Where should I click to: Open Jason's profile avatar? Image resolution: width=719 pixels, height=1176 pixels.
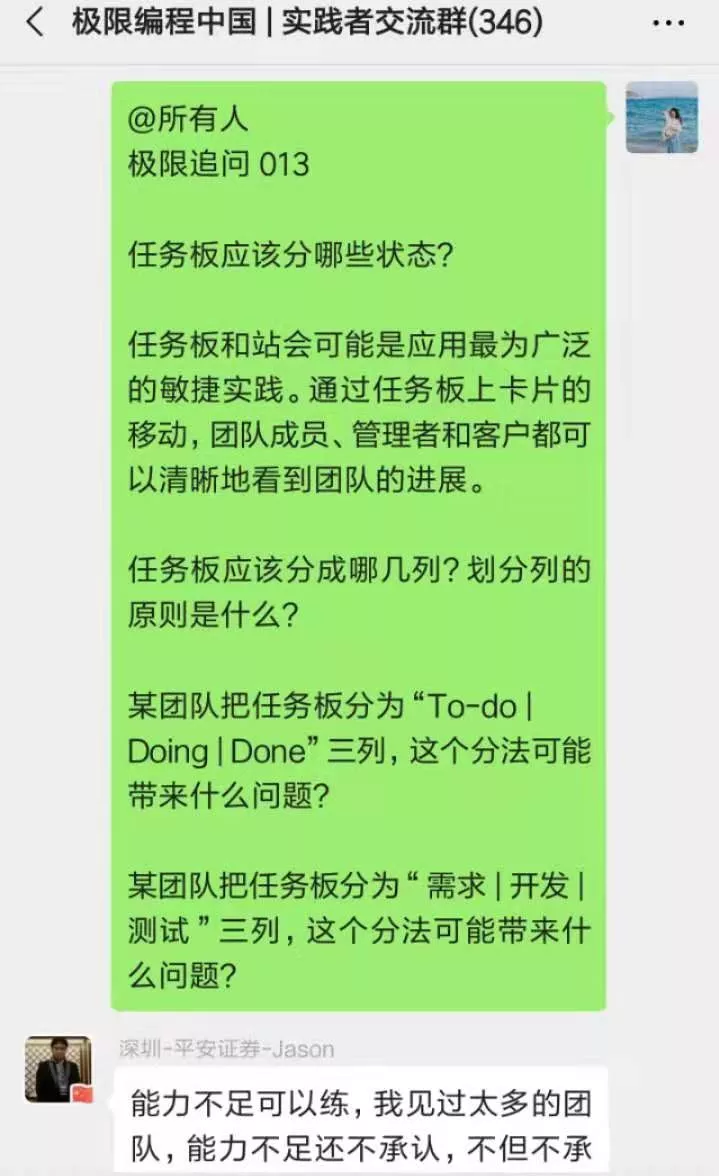(x=58, y=1069)
